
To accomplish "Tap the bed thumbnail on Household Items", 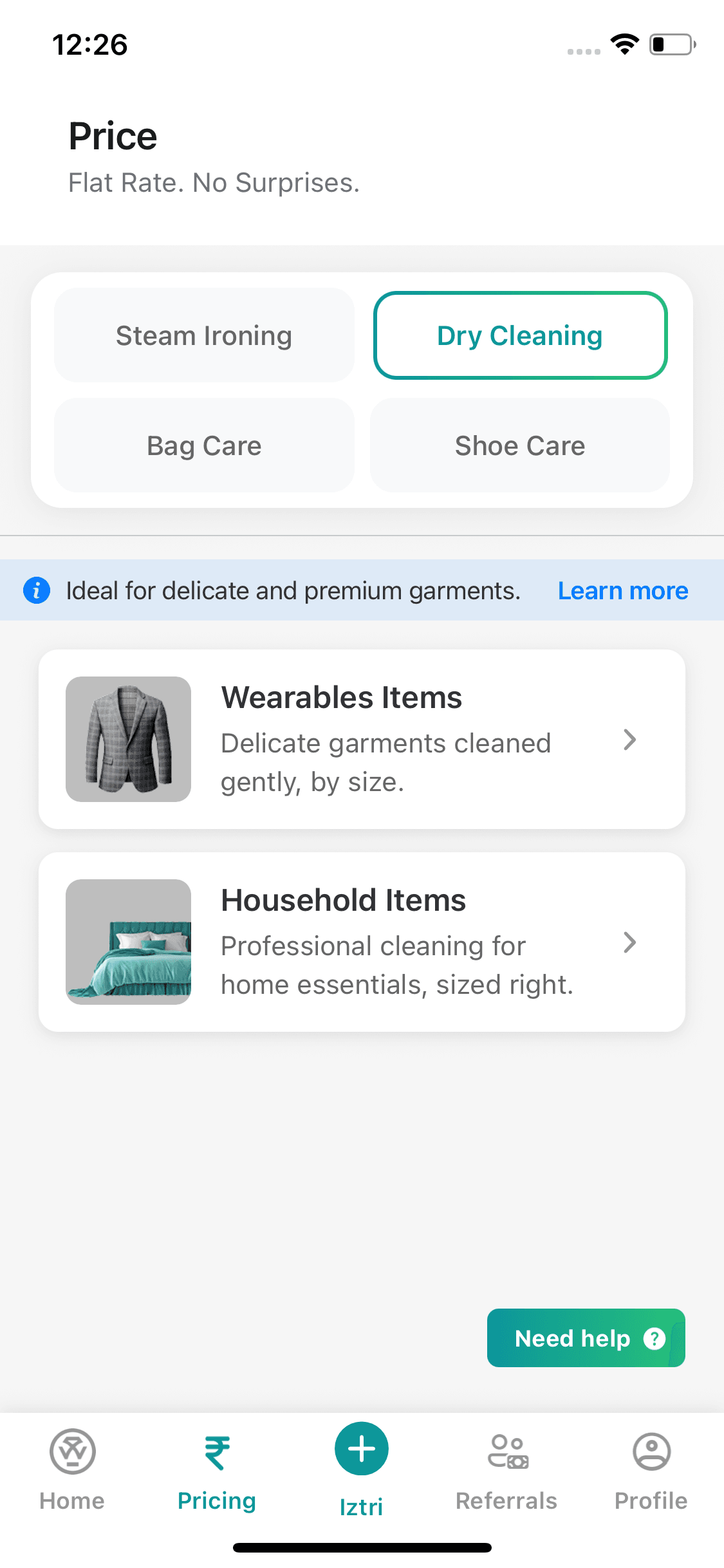I will (128, 942).
